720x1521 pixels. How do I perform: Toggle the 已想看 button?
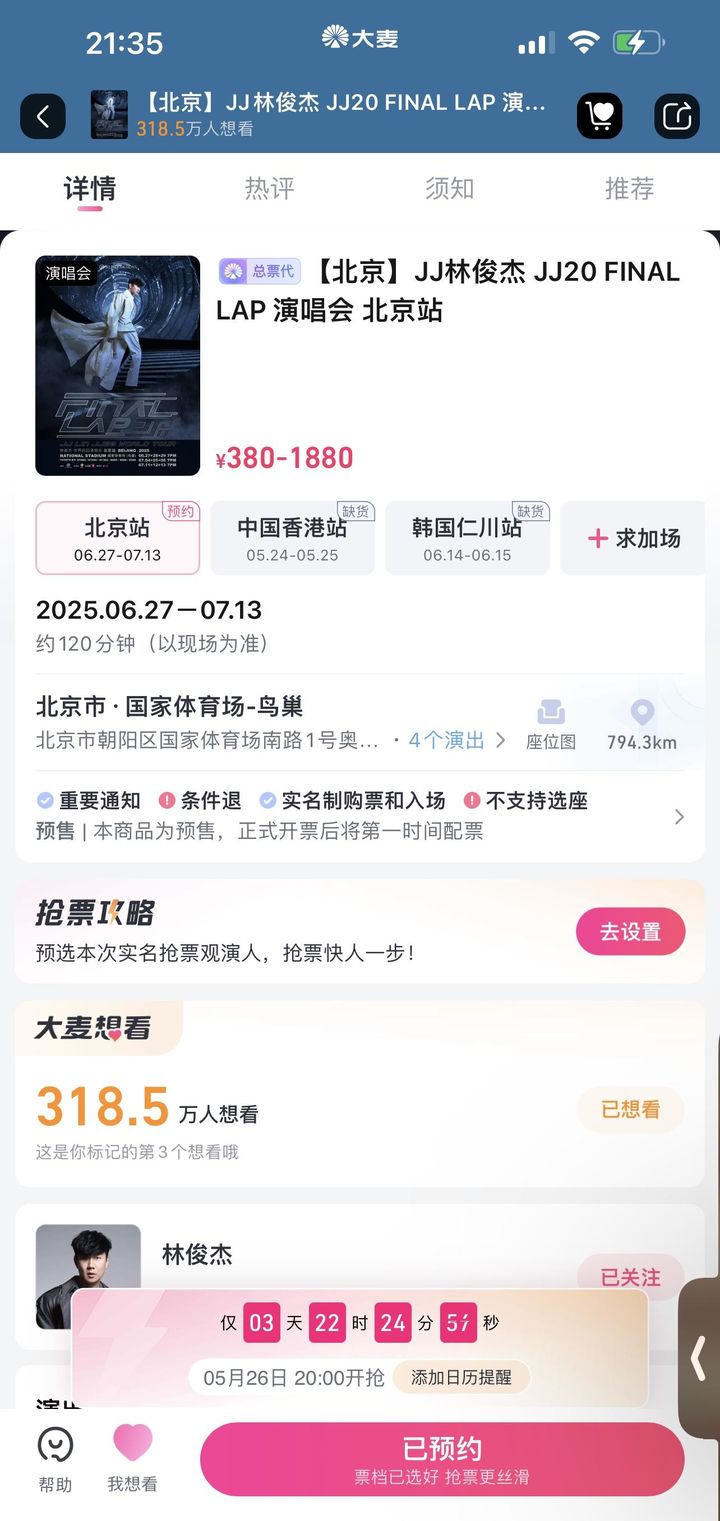630,1109
